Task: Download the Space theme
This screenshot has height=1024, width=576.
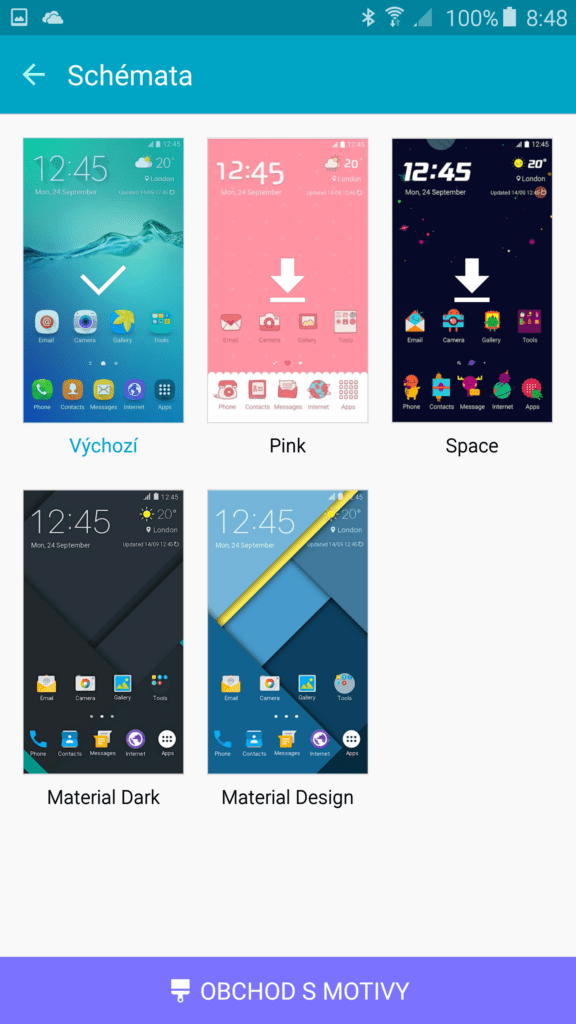Action: (x=472, y=280)
